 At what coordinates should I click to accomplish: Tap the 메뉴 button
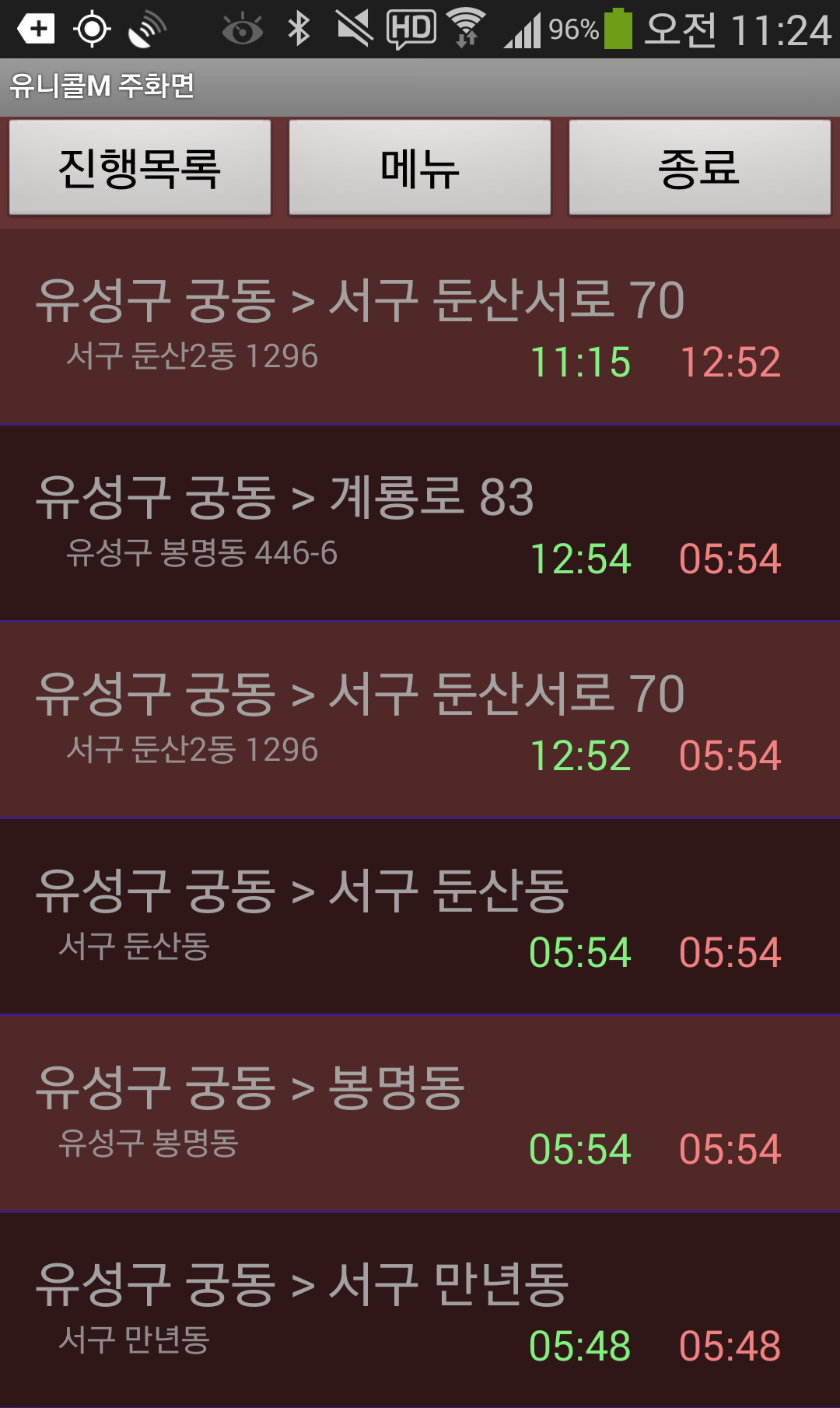tap(420, 167)
